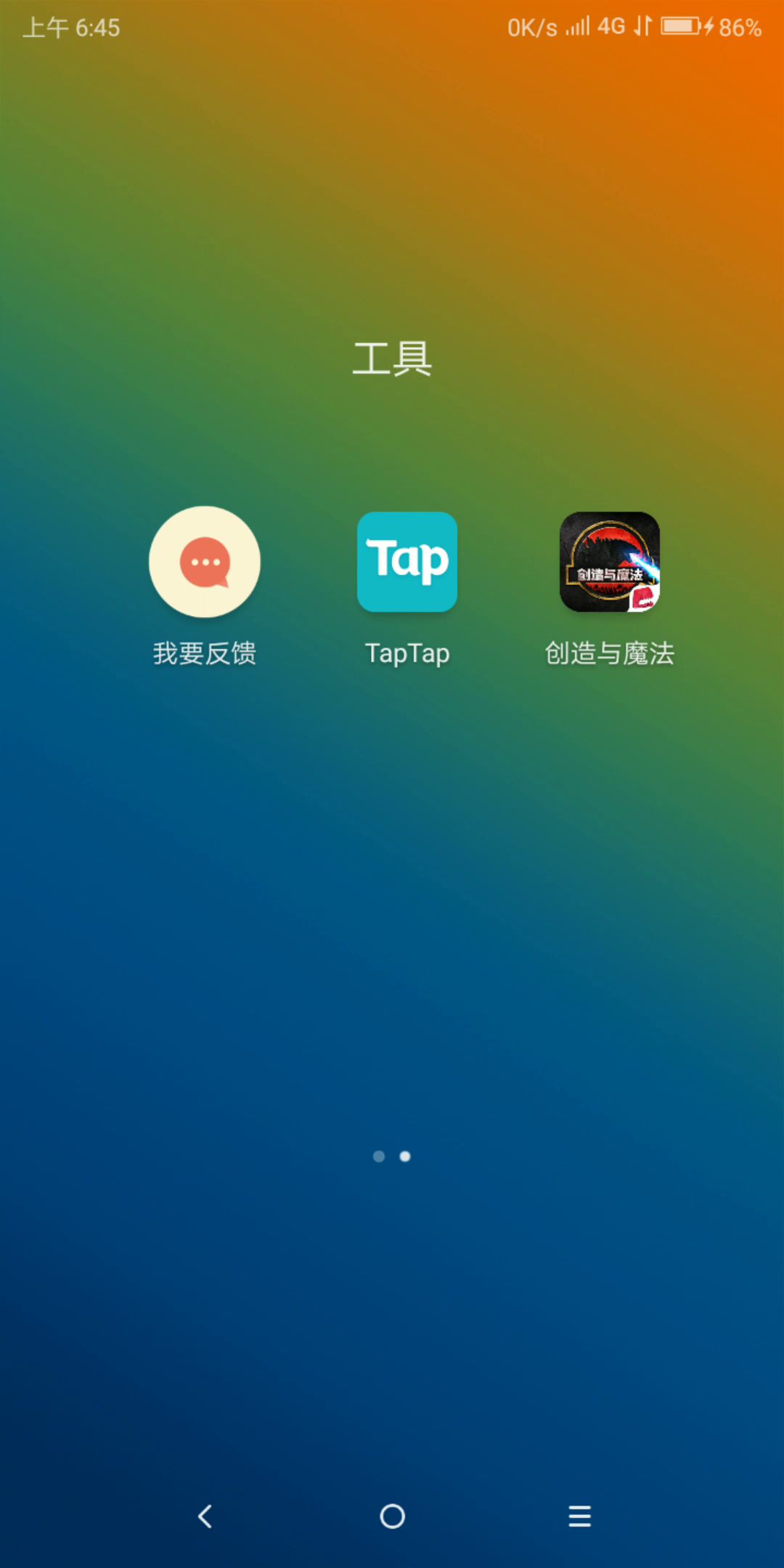Open the 创造与魔法 game
This screenshot has height=1568, width=784.
tap(609, 562)
